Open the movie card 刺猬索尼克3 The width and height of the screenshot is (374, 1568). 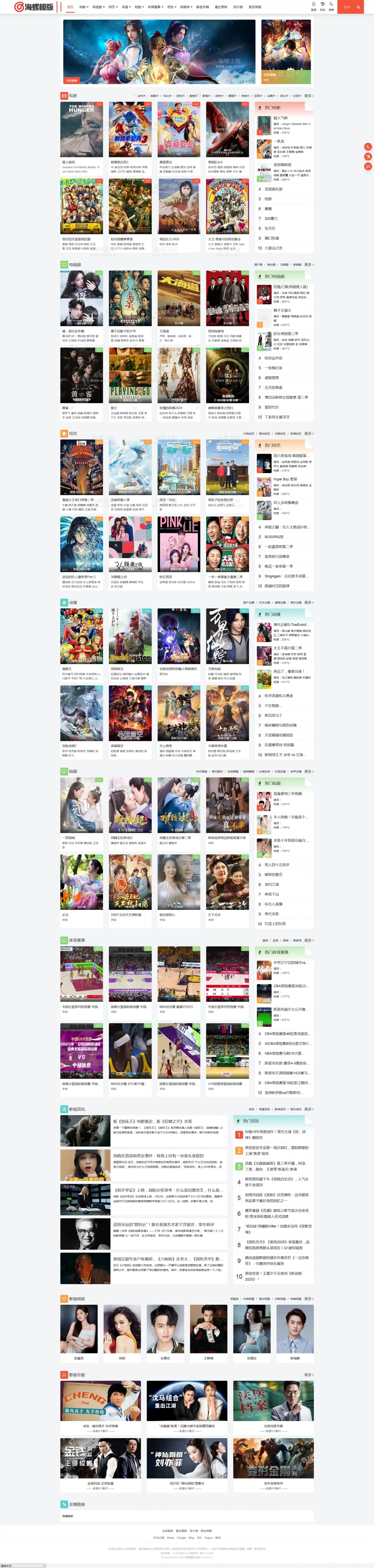click(x=130, y=129)
